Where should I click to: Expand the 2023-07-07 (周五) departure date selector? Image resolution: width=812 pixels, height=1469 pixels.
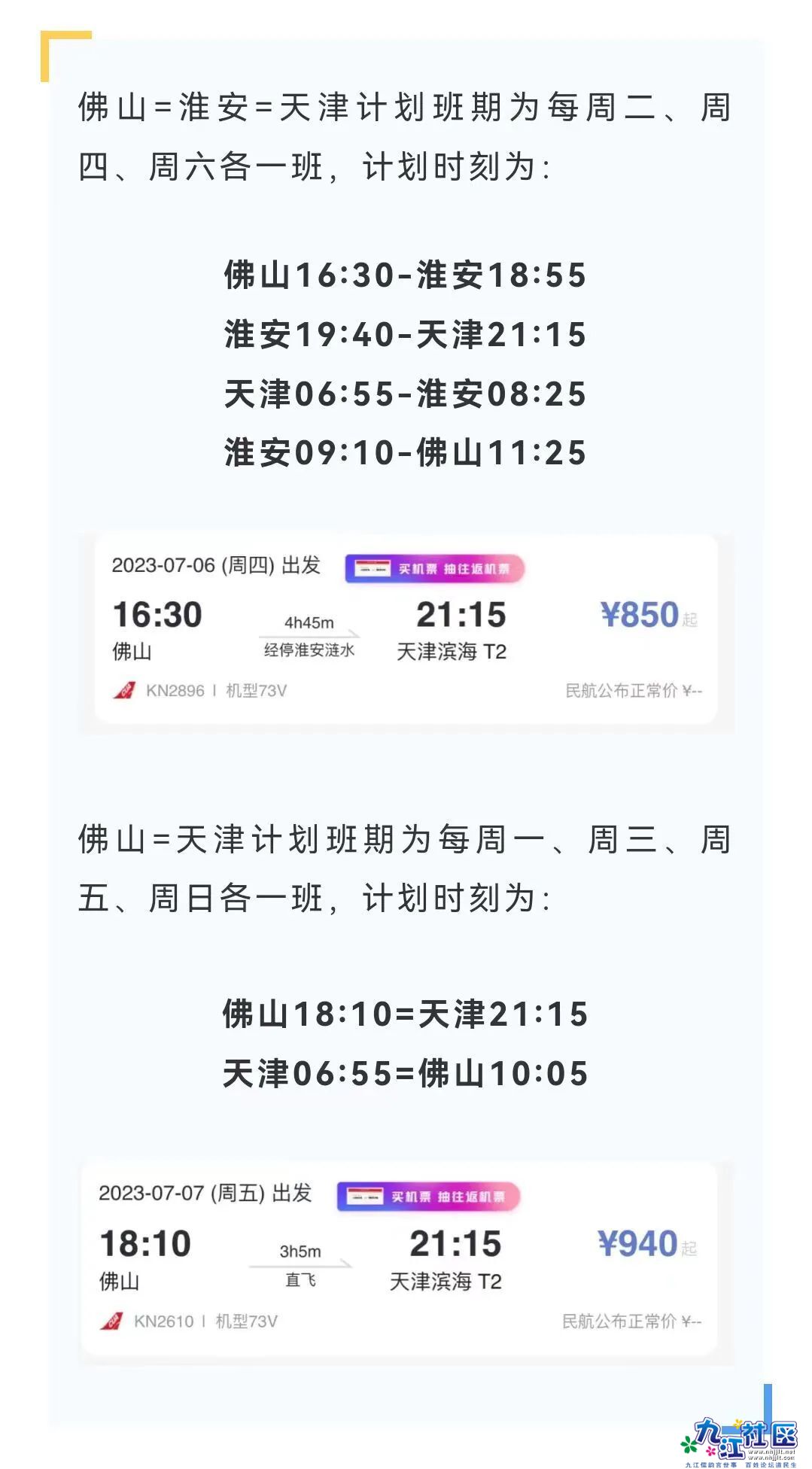click(207, 1194)
